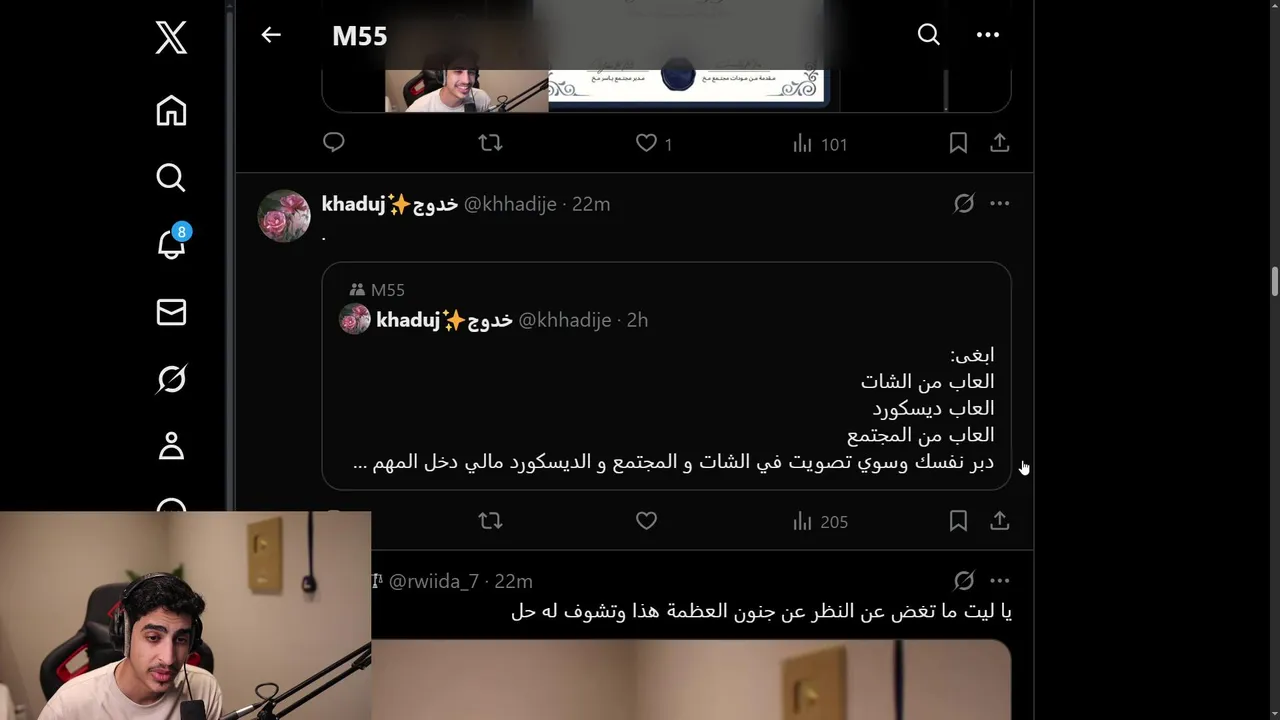1280x720 pixels.
Task: Open search in the M55 header
Action: point(929,35)
